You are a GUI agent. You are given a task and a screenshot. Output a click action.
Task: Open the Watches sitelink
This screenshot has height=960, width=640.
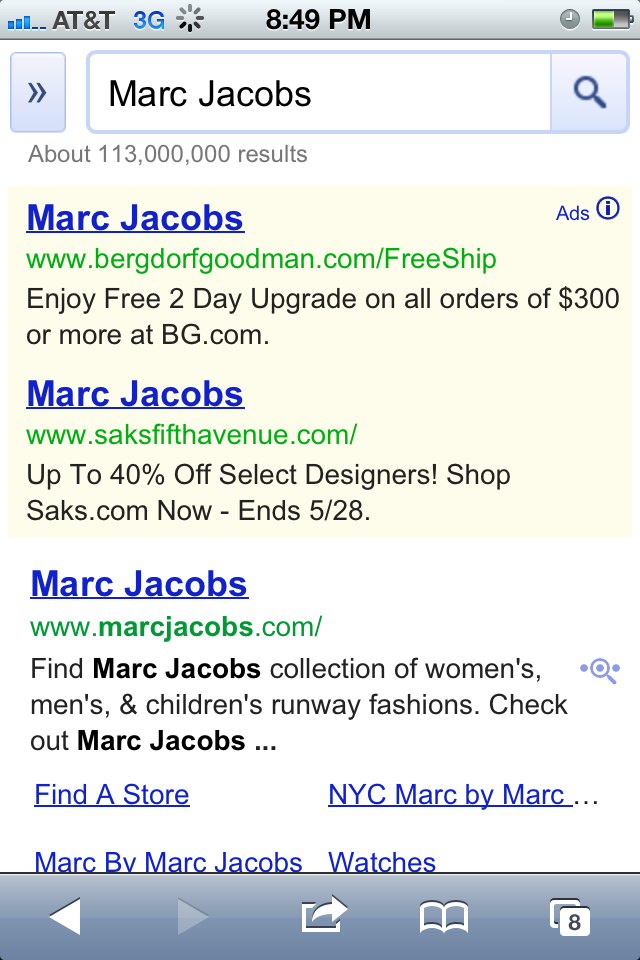(x=382, y=862)
